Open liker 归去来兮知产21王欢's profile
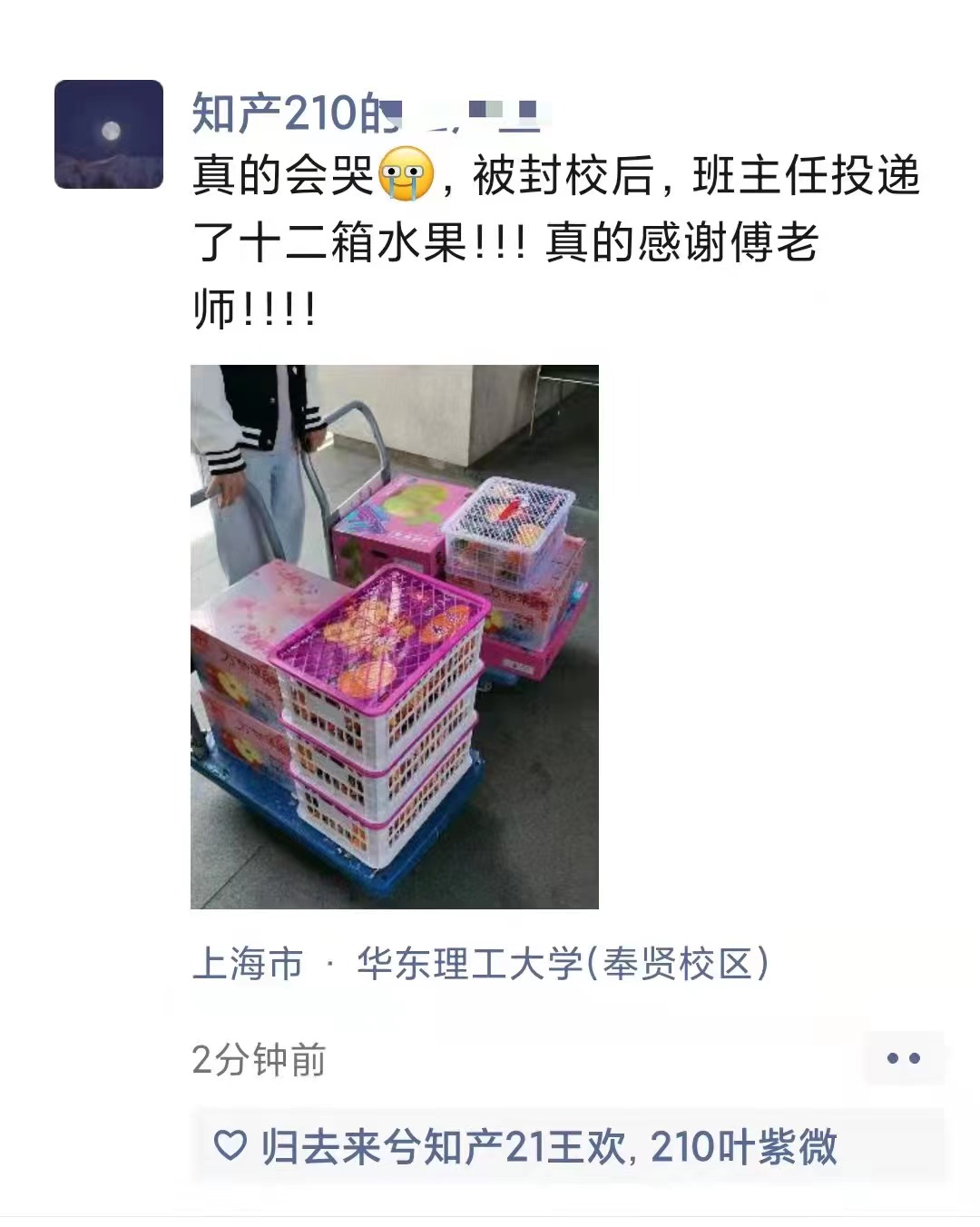Image resolution: width=980 pixels, height=1227 pixels. click(442, 1147)
